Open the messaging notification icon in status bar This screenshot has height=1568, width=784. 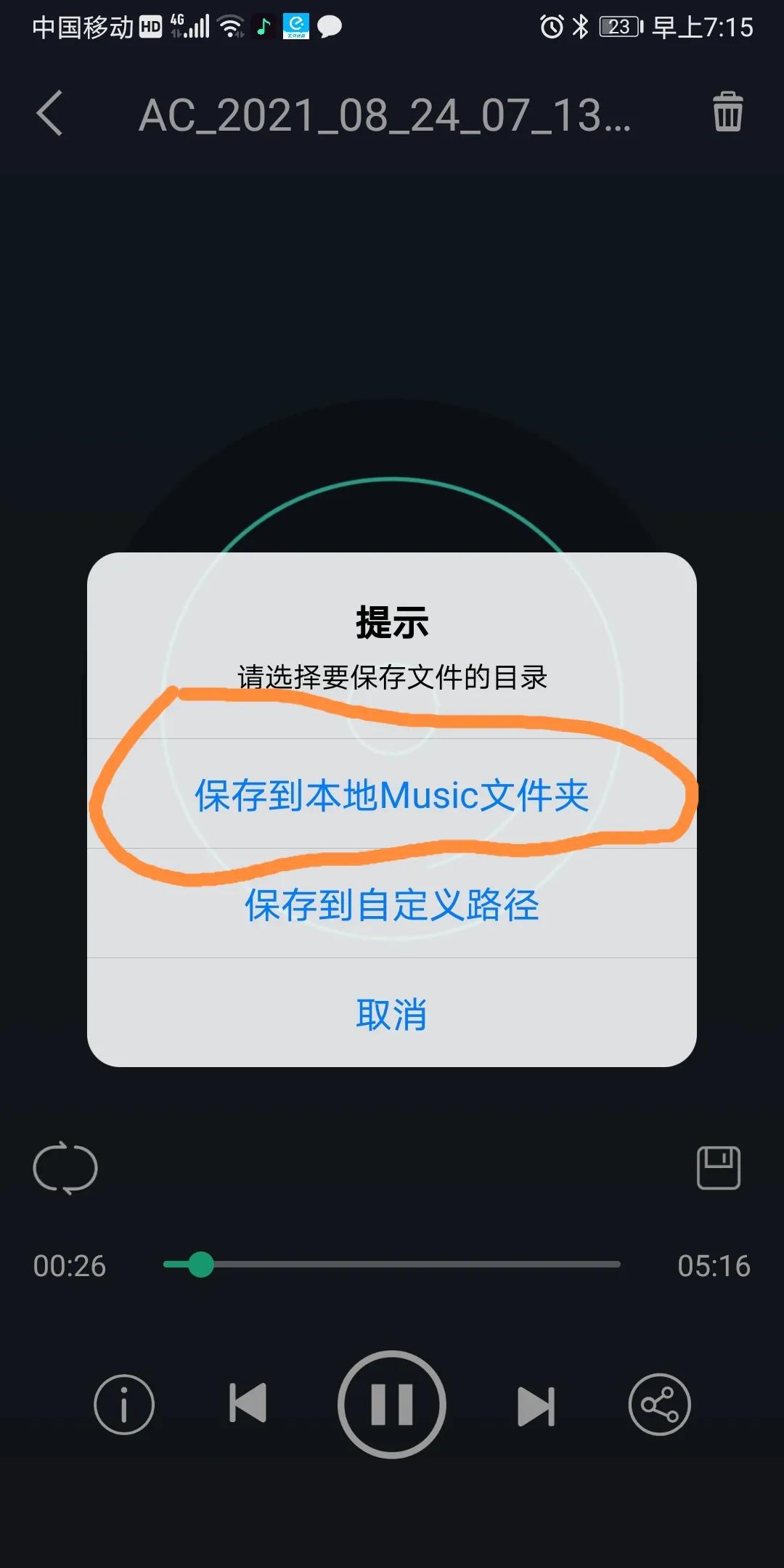(x=328, y=28)
